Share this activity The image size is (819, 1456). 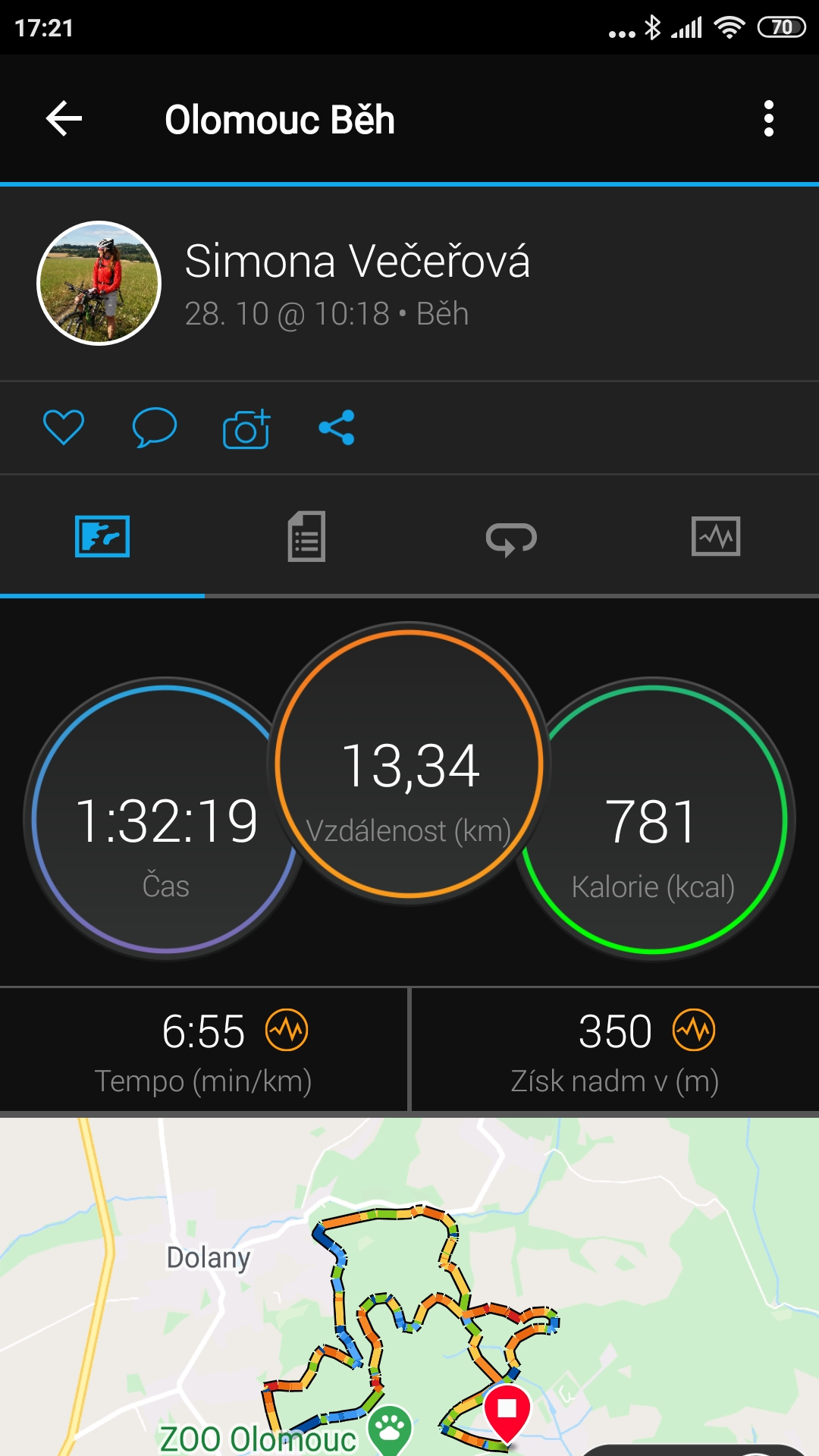coord(337,427)
